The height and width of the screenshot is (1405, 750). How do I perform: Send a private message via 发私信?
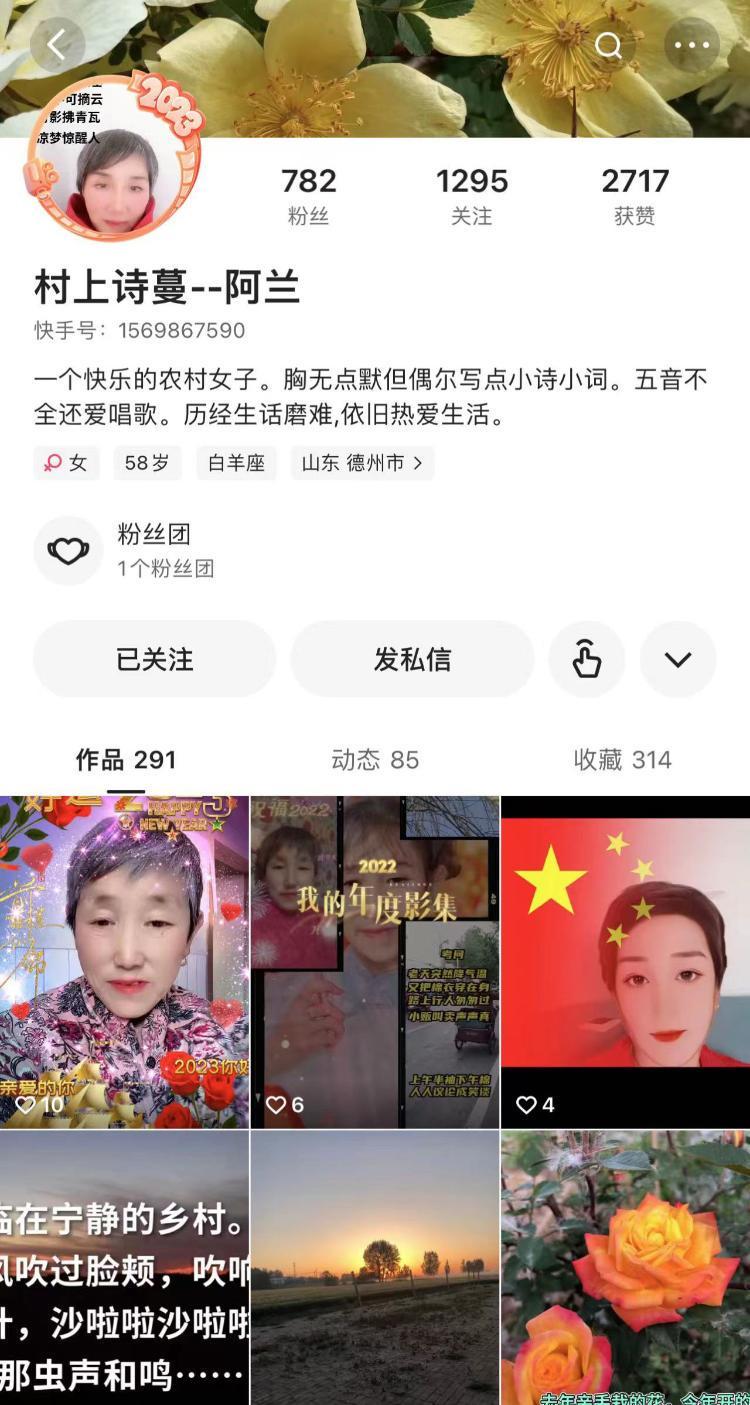pyautogui.click(x=412, y=659)
